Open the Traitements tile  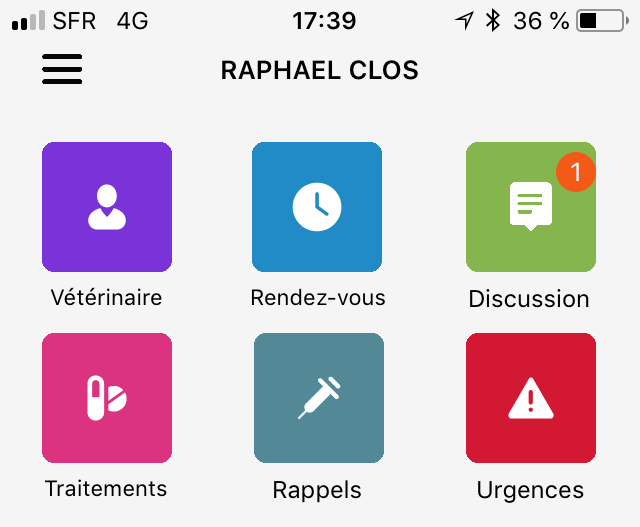click(106, 398)
